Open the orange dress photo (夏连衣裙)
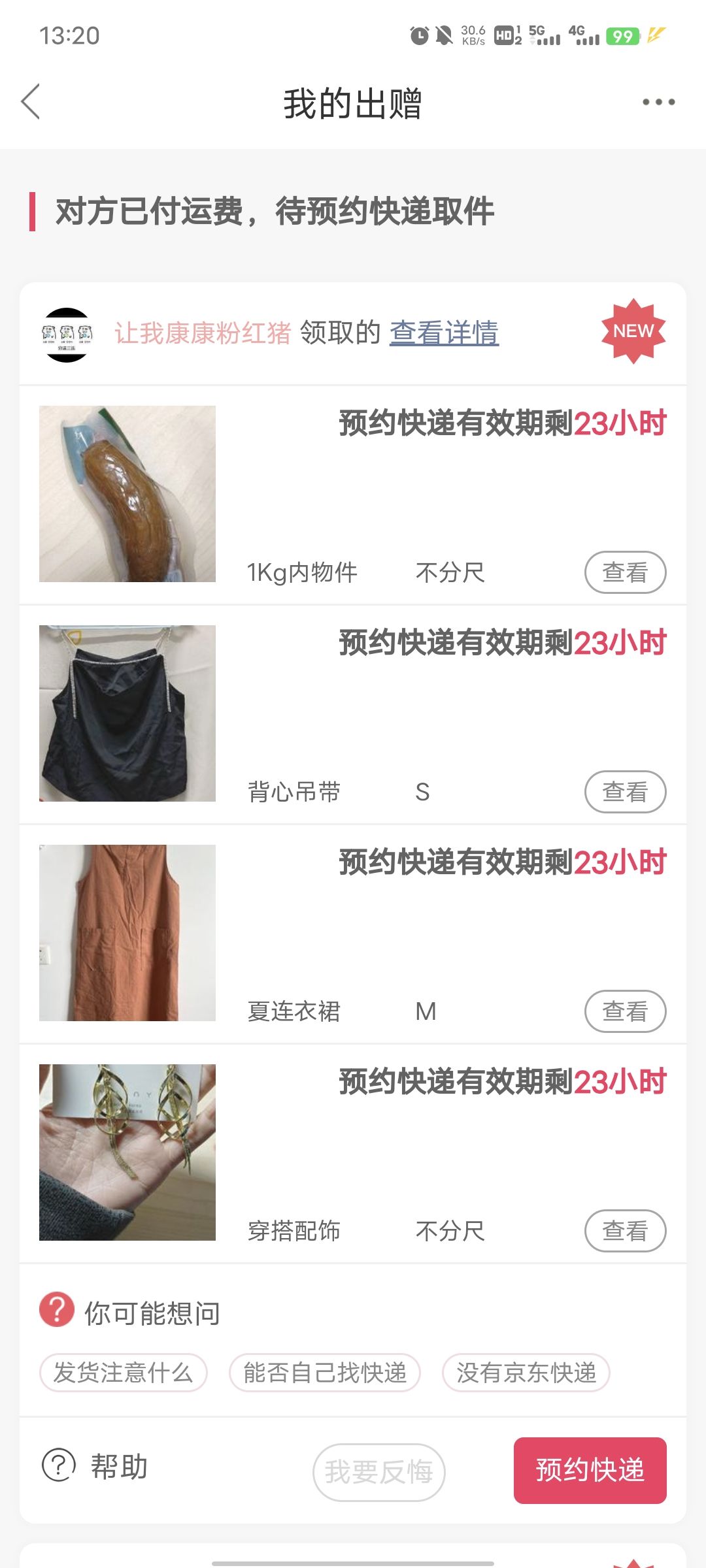This screenshot has width=706, height=1568. click(x=127, y=933)
